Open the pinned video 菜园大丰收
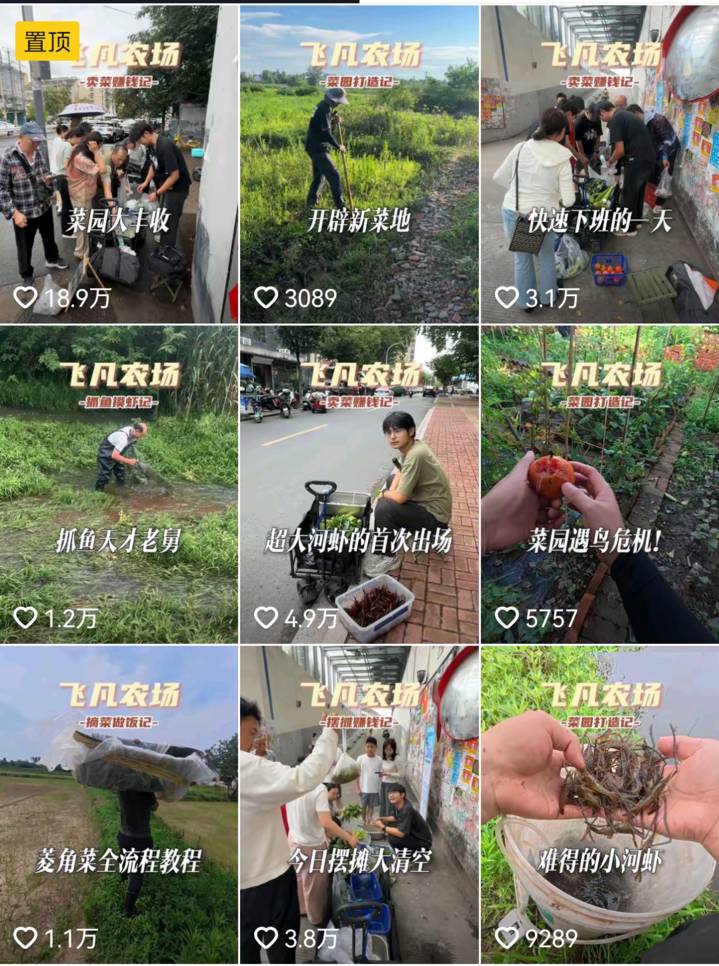This screenshot has width=719, height=966. [x=118, y=165]
